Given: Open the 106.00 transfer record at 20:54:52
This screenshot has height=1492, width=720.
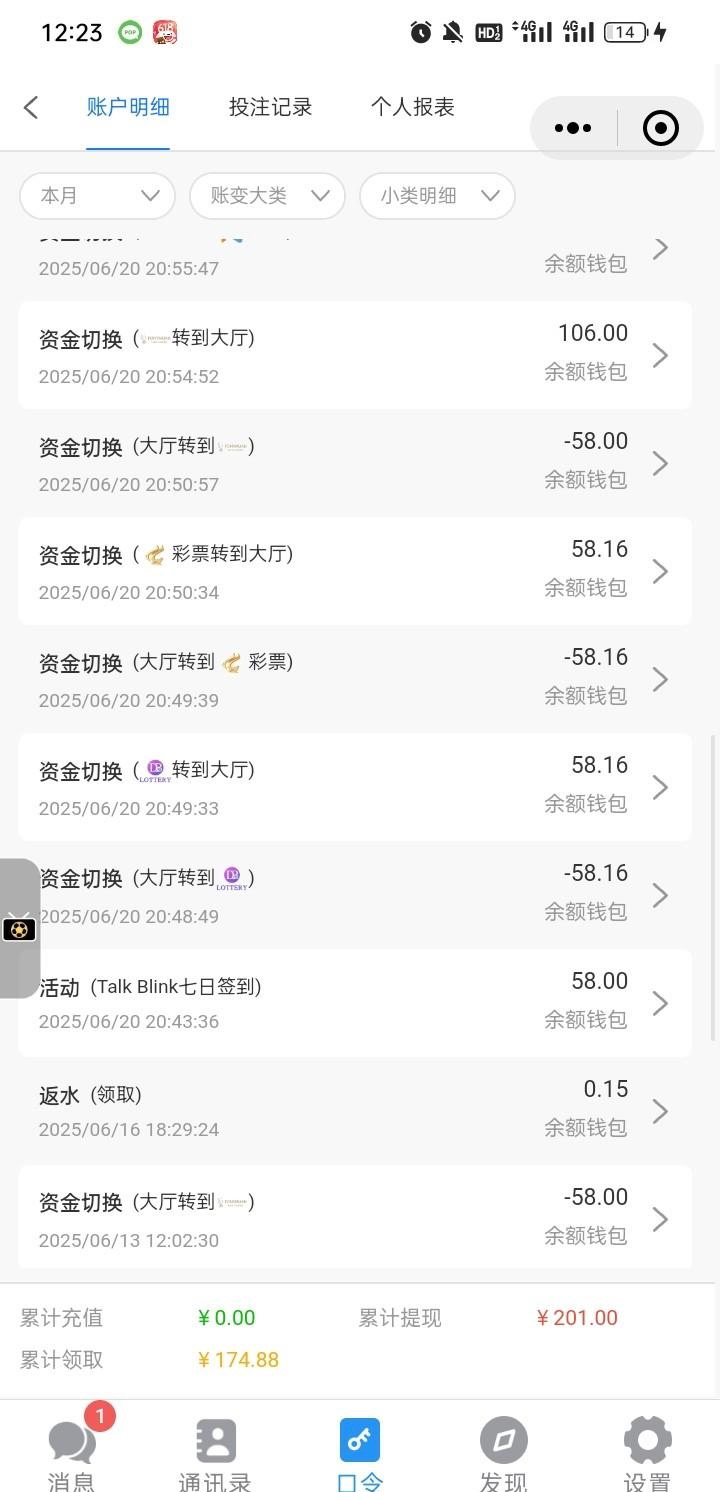Looking at the screenshot, I should pos(355,355).
